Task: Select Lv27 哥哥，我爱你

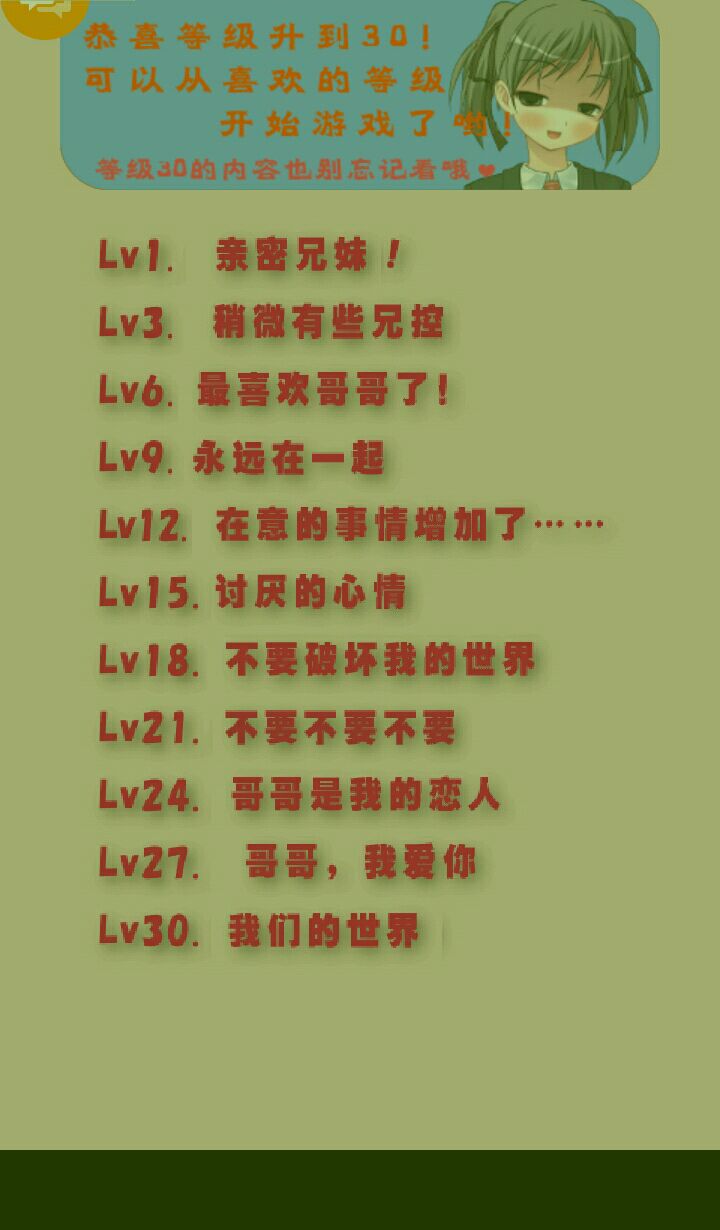Action: pos(288,863)
